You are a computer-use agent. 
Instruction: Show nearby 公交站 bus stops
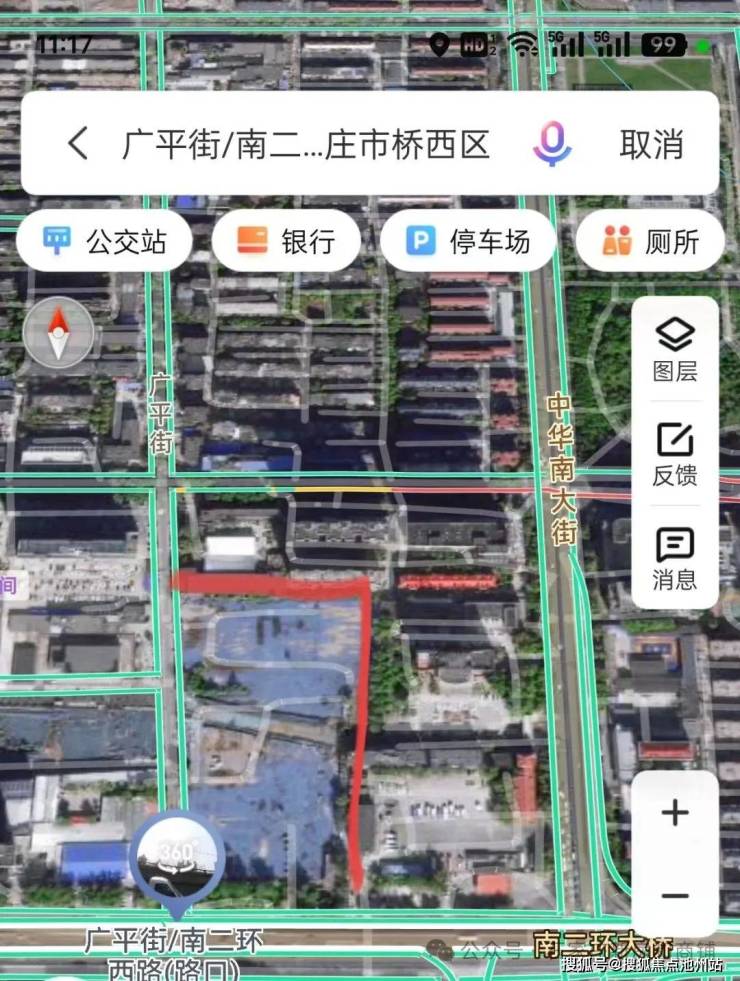point(104,241)
